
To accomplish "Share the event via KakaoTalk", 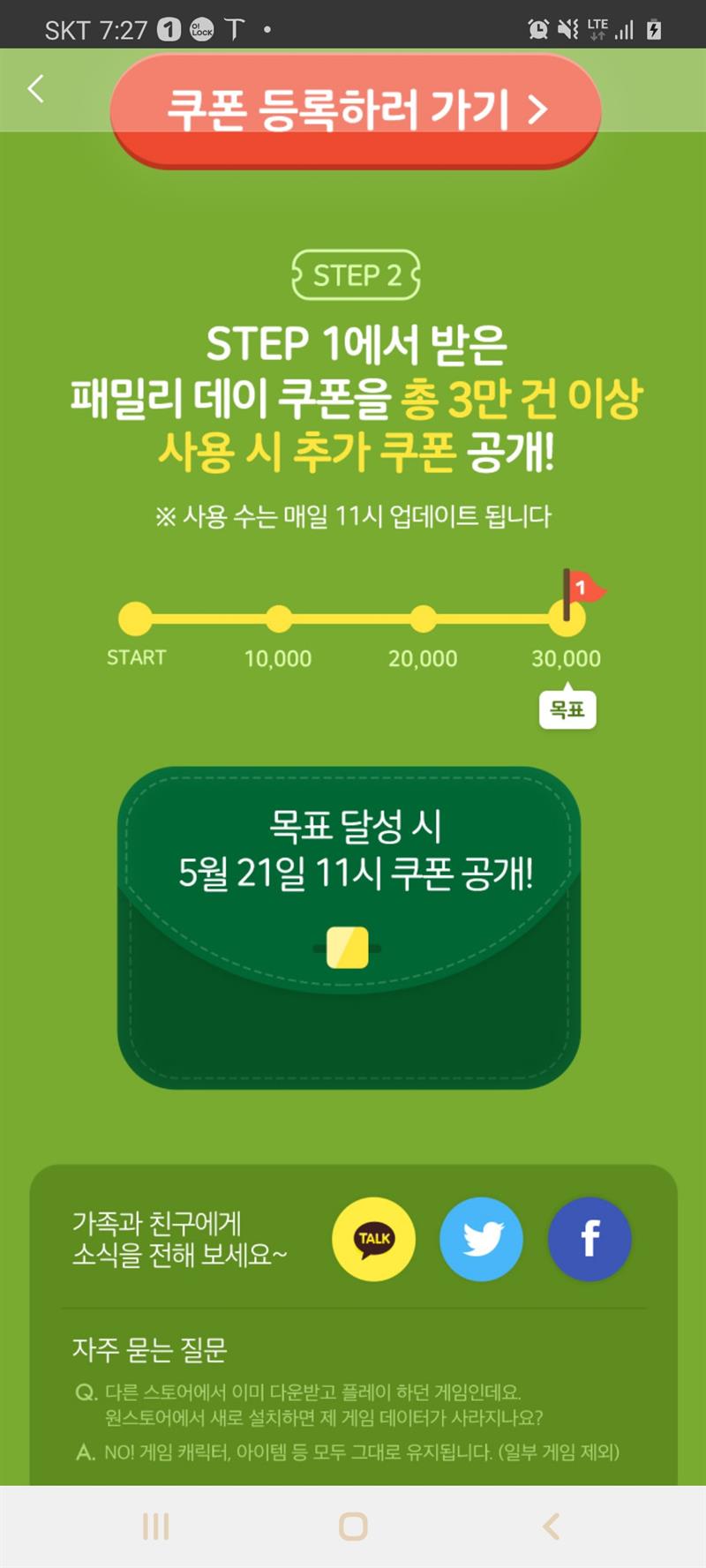I will [x=373, y=1239].
